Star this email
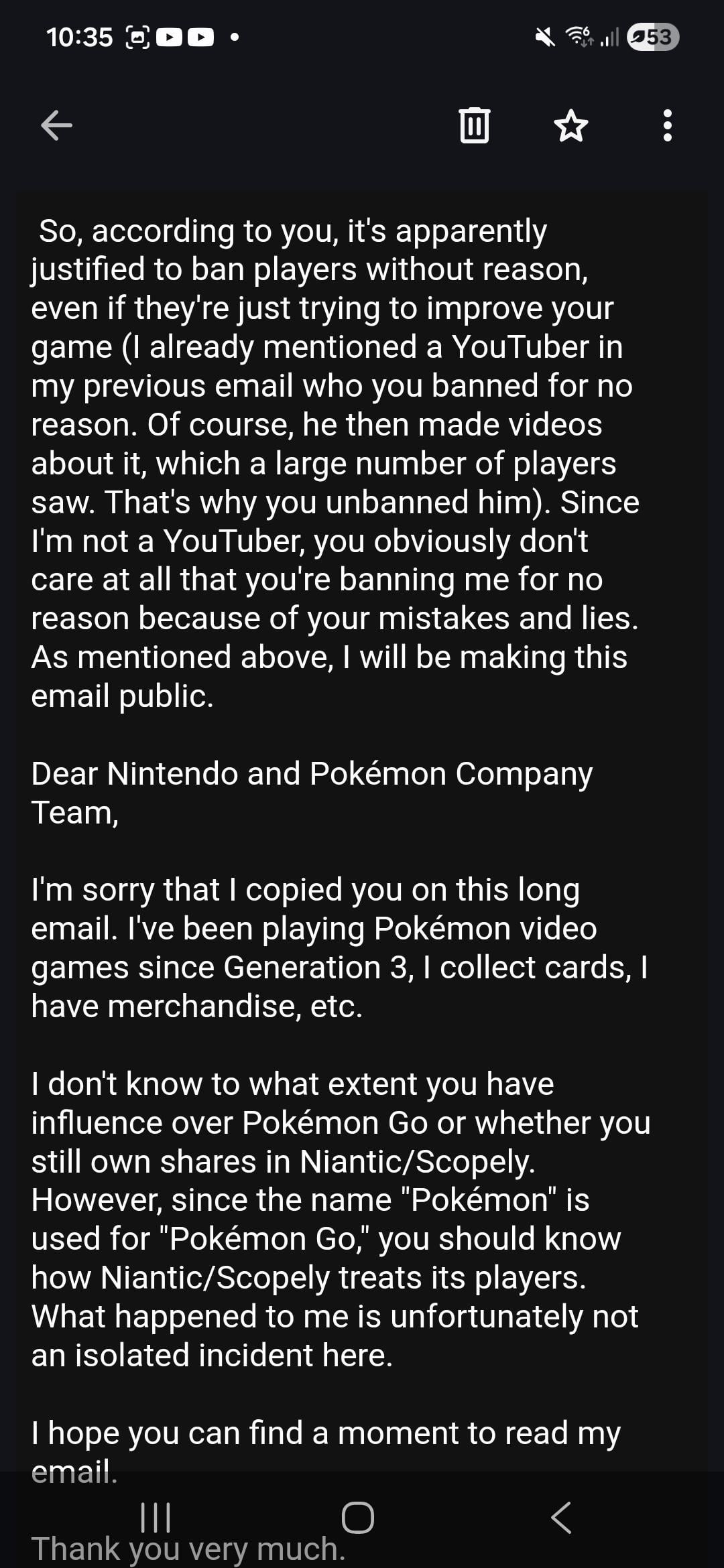The height and width of the screenshot is (1568, 724). click(571, 125)
